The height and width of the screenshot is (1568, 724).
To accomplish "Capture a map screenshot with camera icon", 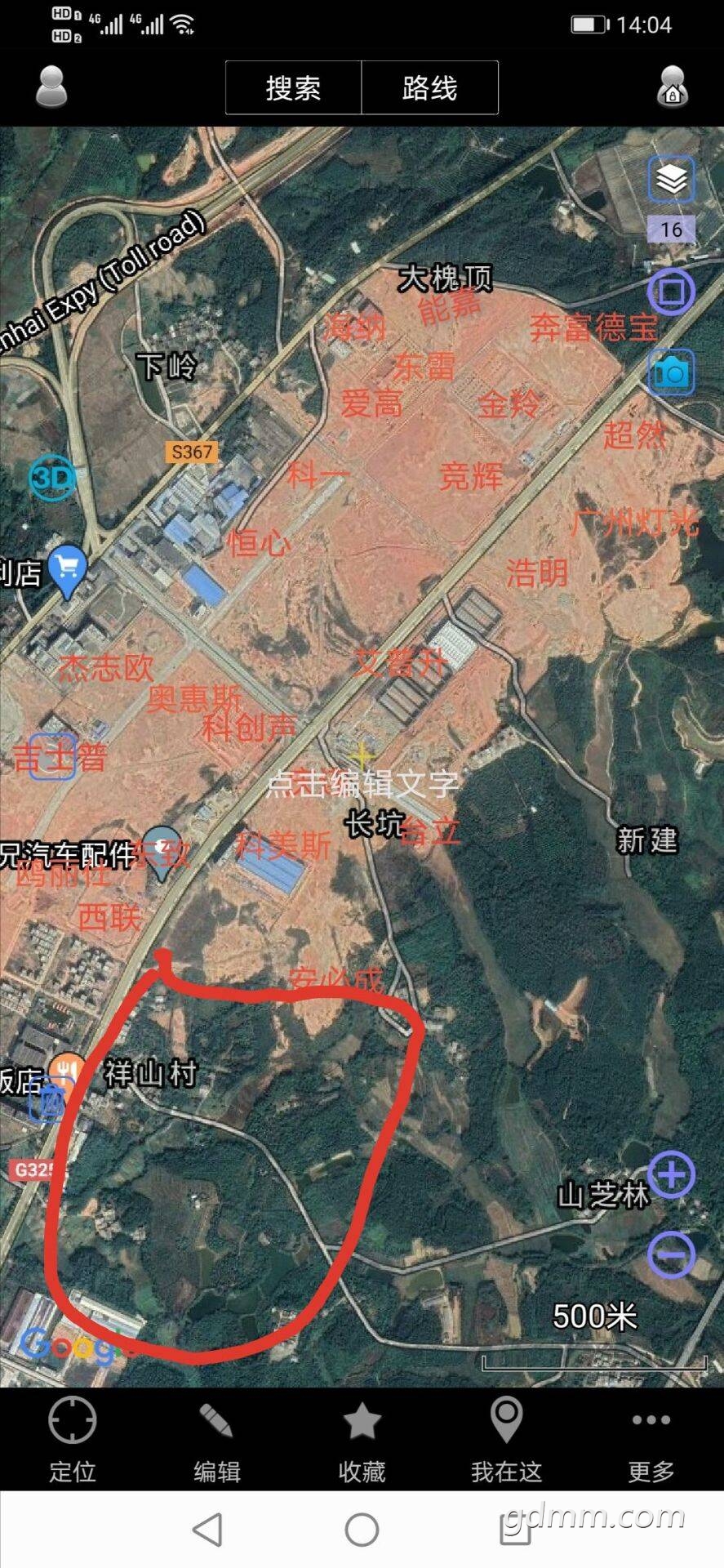I will [671, 372].
